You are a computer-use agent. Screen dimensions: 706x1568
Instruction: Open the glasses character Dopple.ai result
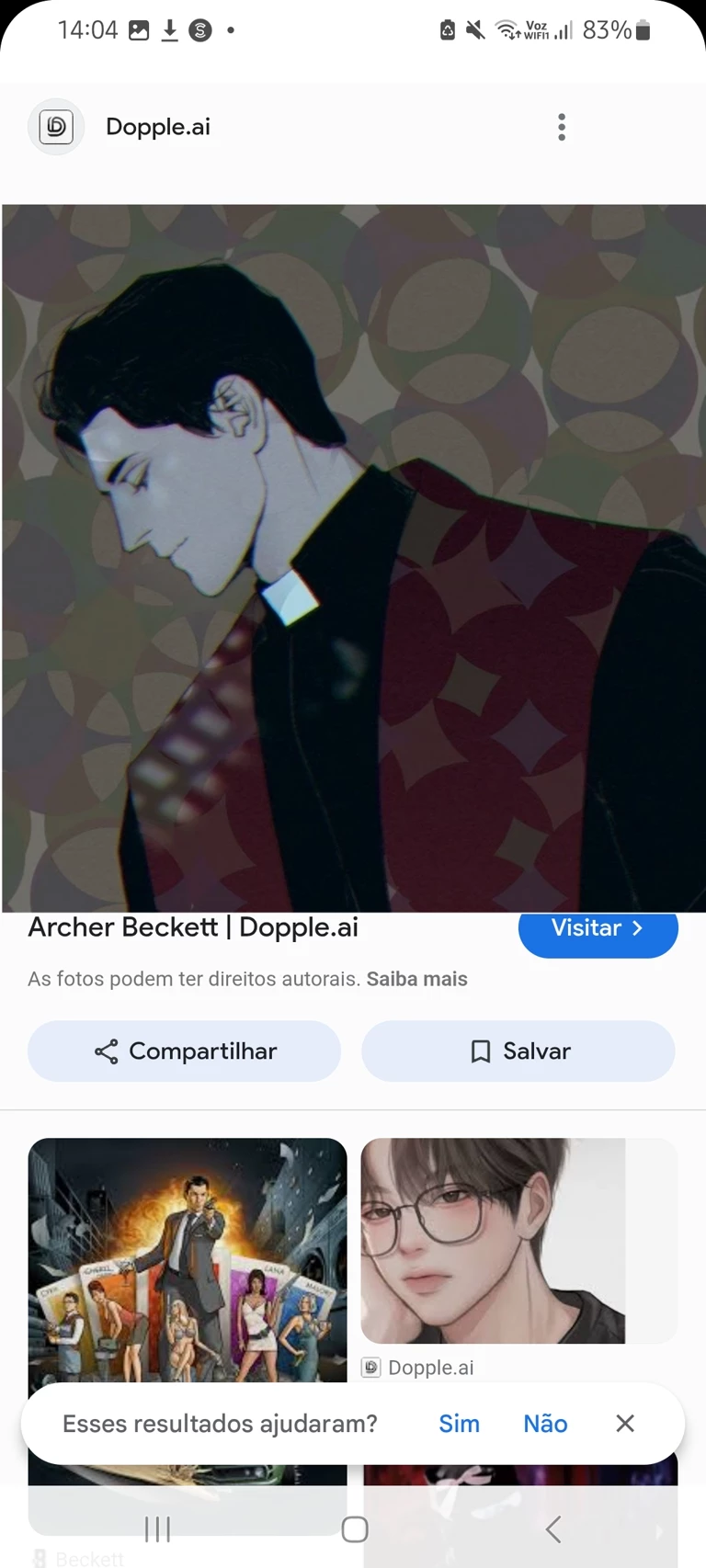click(493, 1241)
